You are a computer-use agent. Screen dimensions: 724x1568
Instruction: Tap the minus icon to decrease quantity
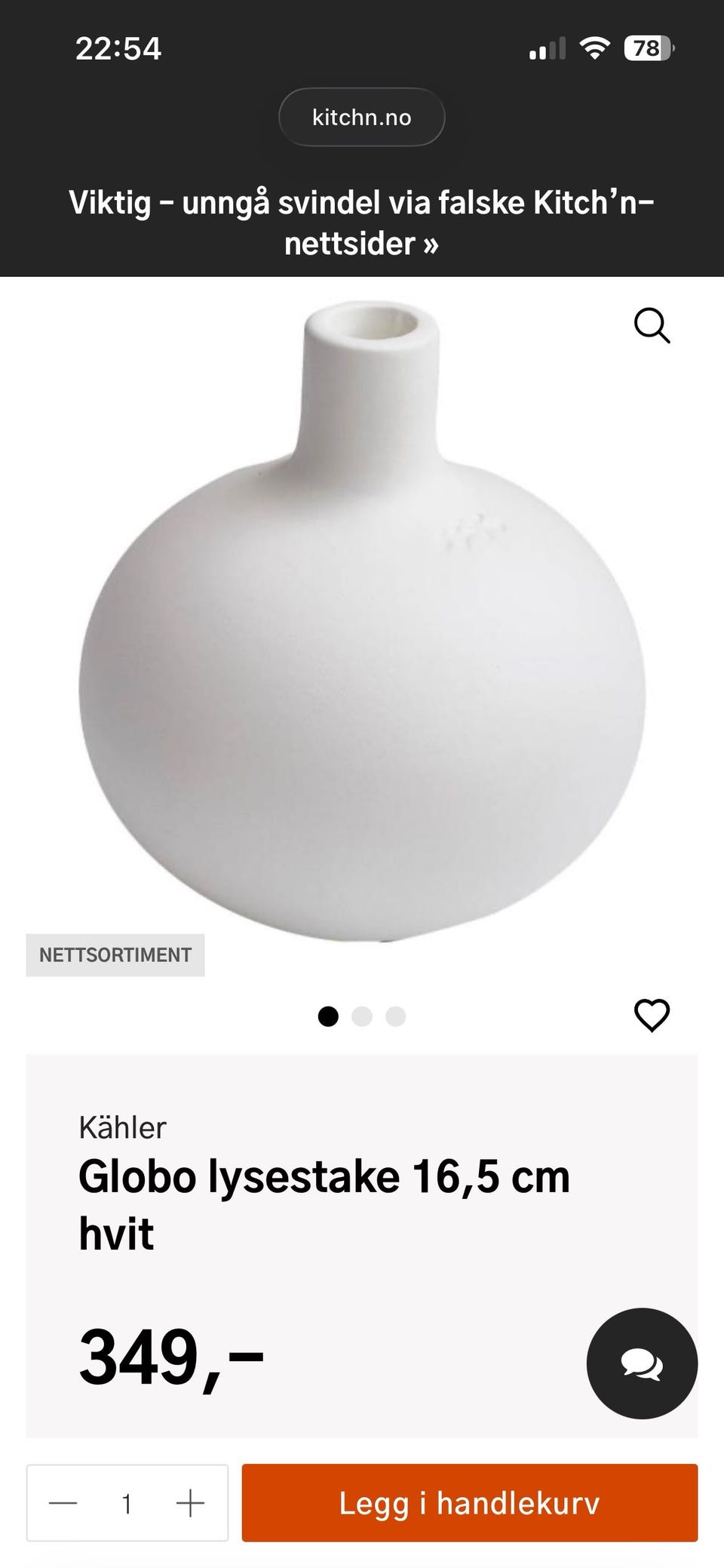(x=64, y=1505)
